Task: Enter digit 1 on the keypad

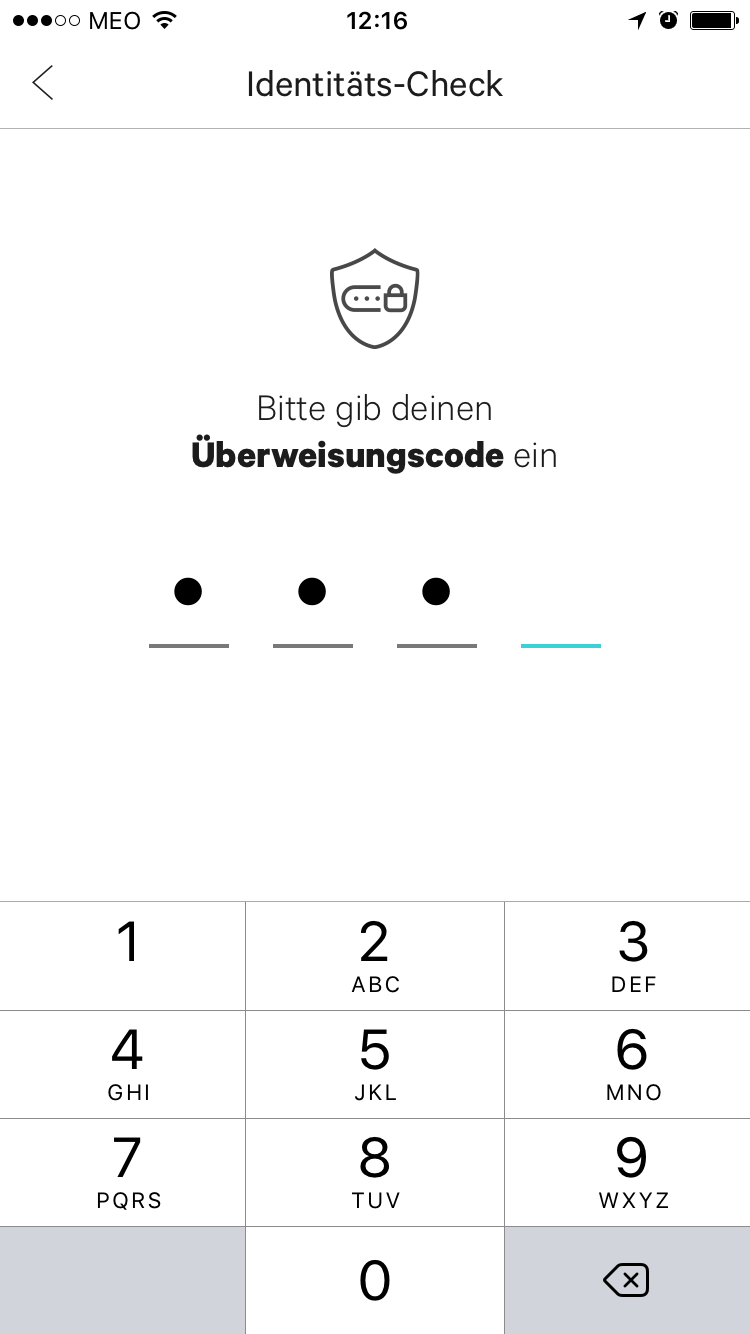Action: tap(122, 956)
